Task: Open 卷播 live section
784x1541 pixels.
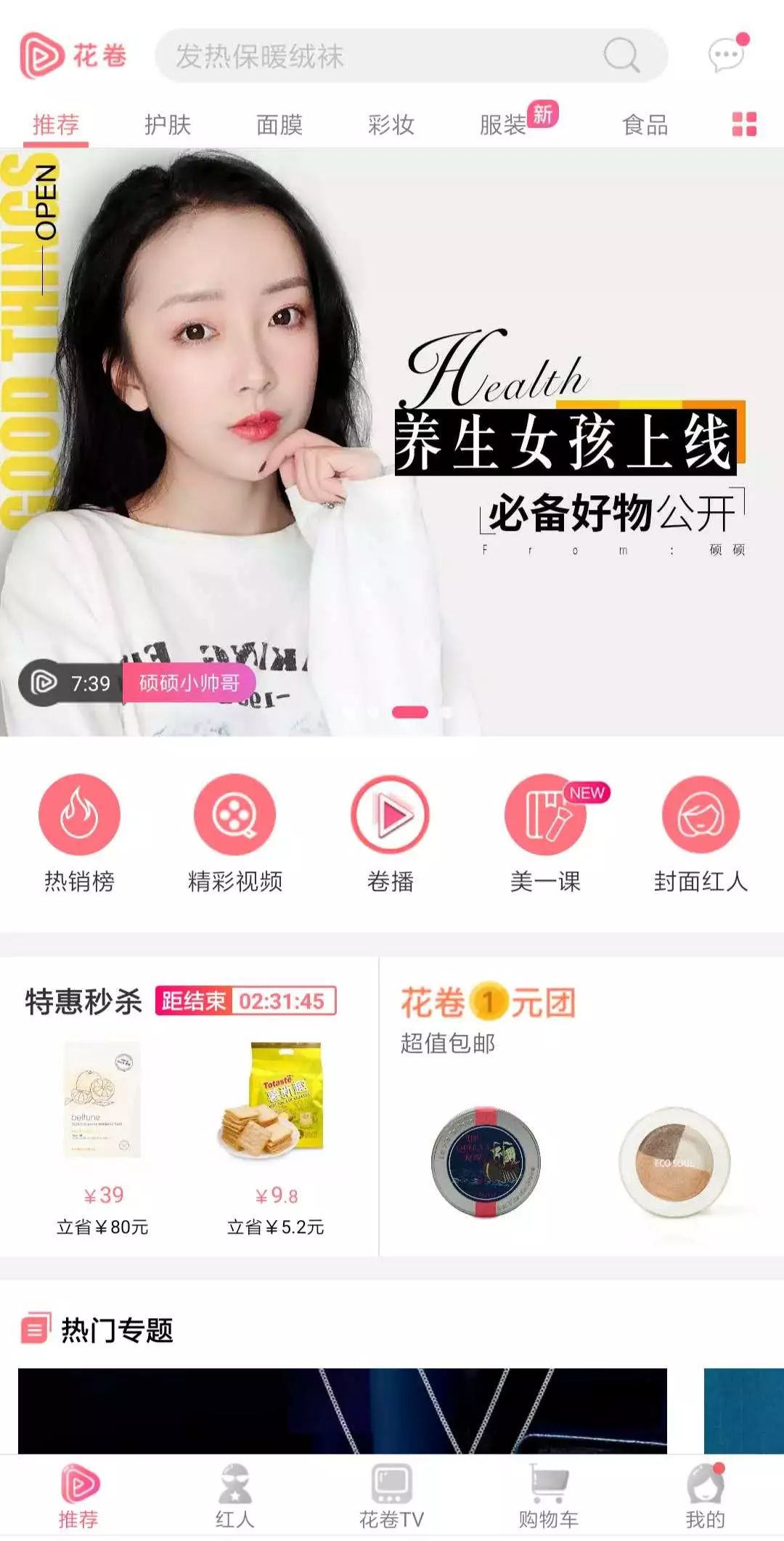Action: (391, 832)
